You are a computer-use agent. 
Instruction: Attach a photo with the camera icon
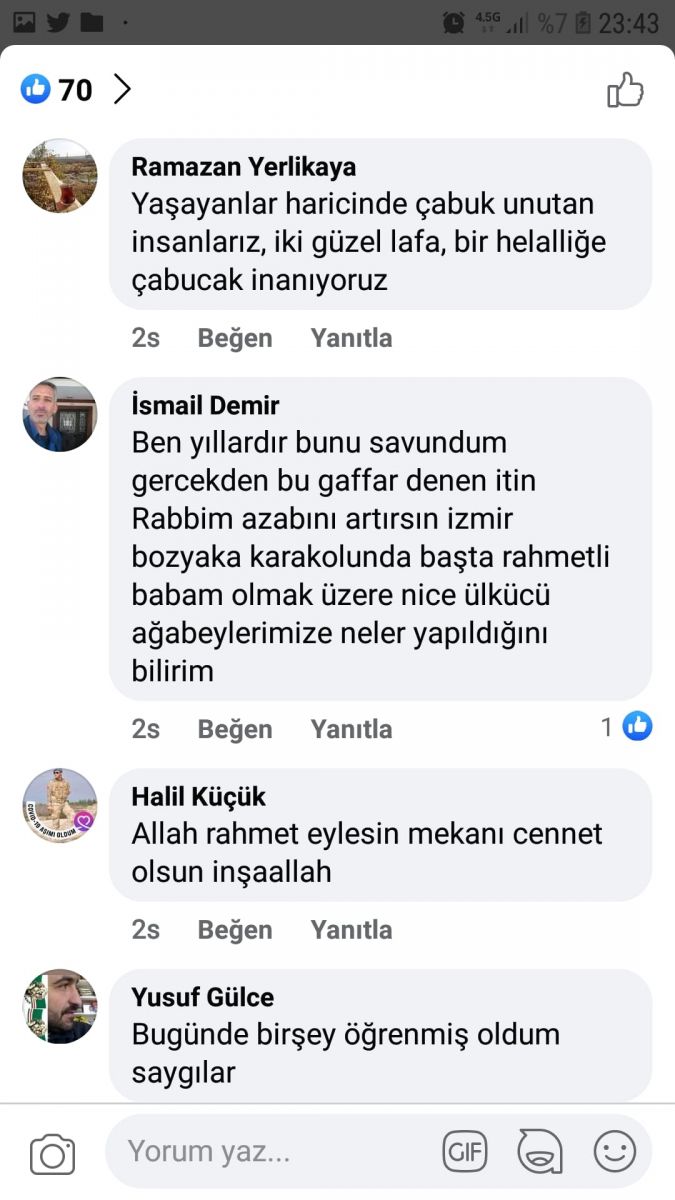52,1154
